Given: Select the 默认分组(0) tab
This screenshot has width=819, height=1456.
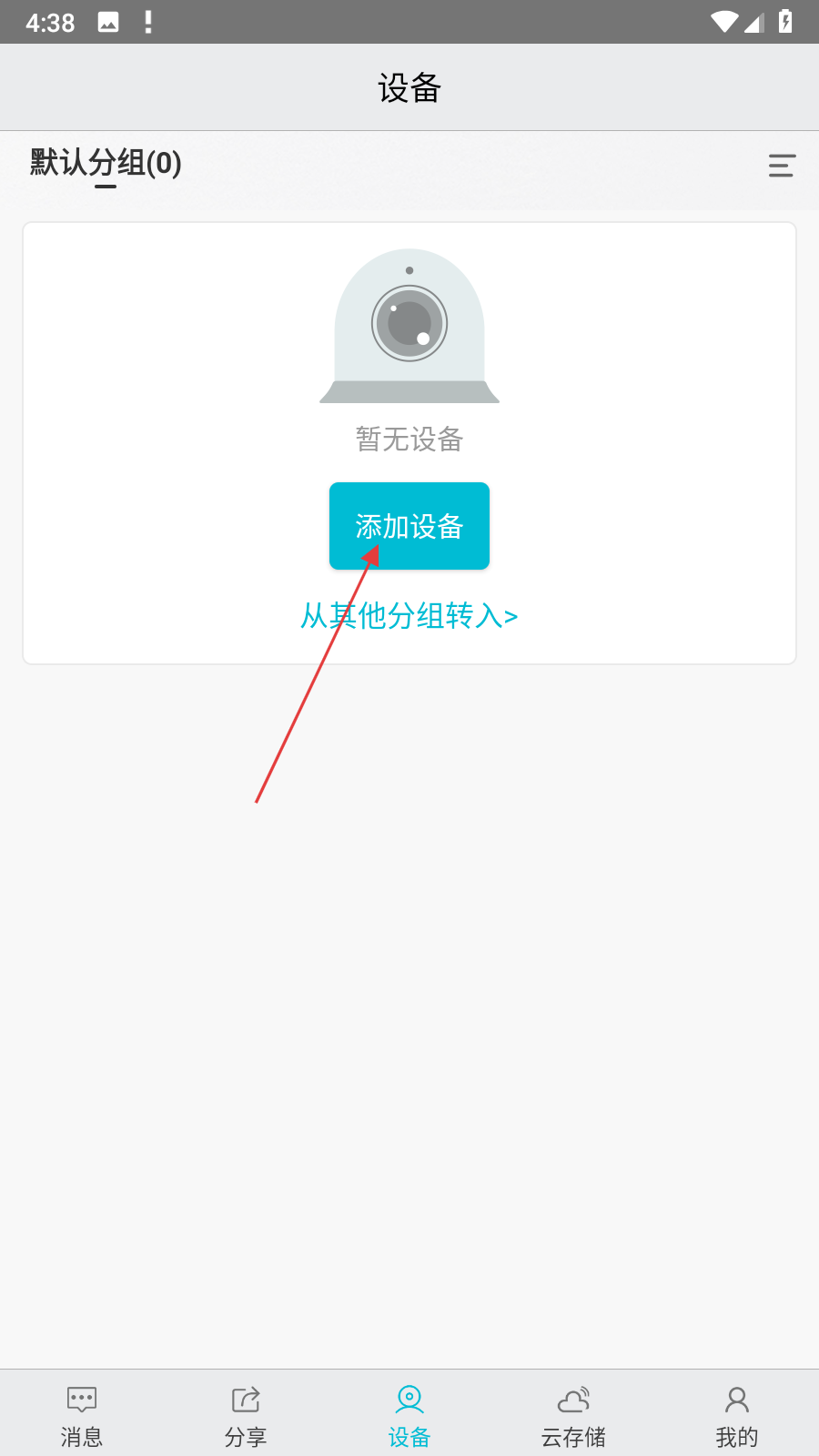Looking at the screenshot, I should [106, 164].
